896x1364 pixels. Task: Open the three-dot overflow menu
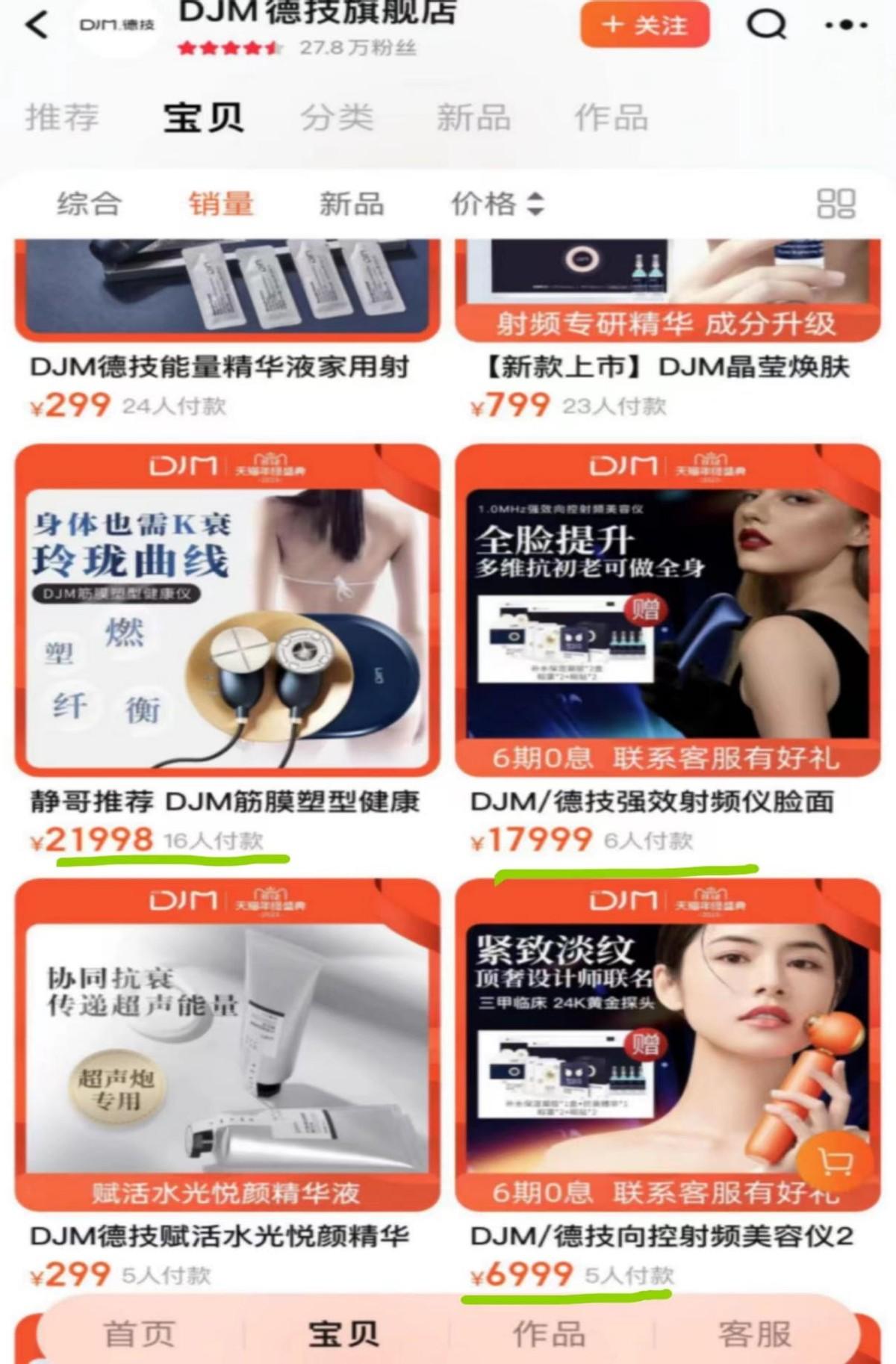pos(846,25)
